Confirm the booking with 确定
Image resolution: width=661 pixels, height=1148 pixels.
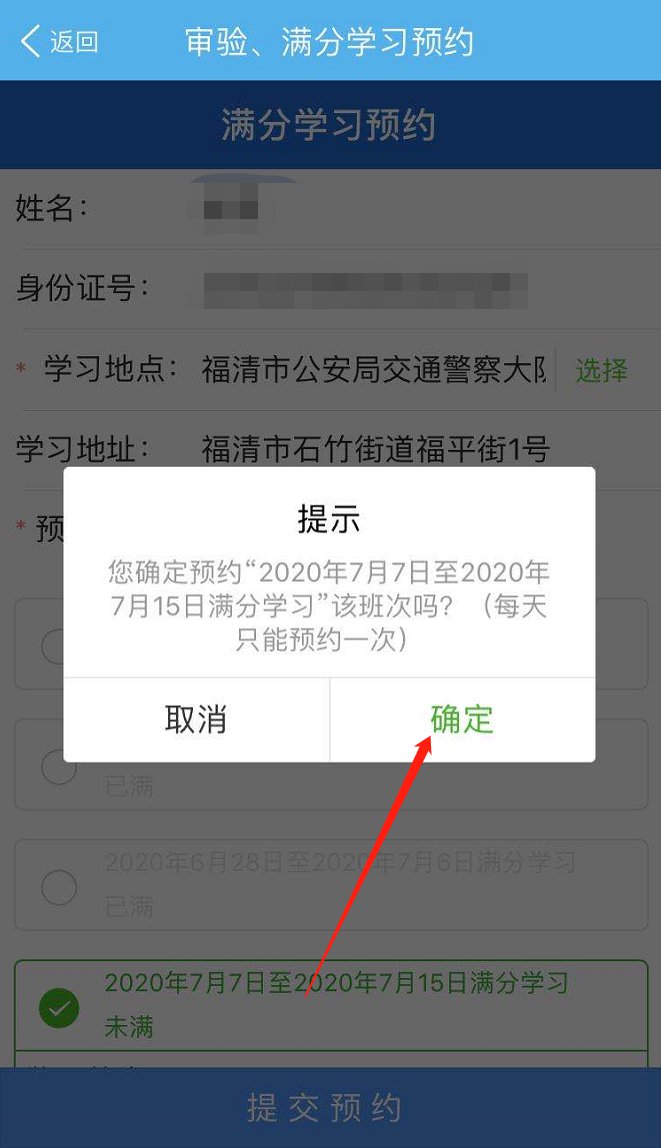(462, 720)
